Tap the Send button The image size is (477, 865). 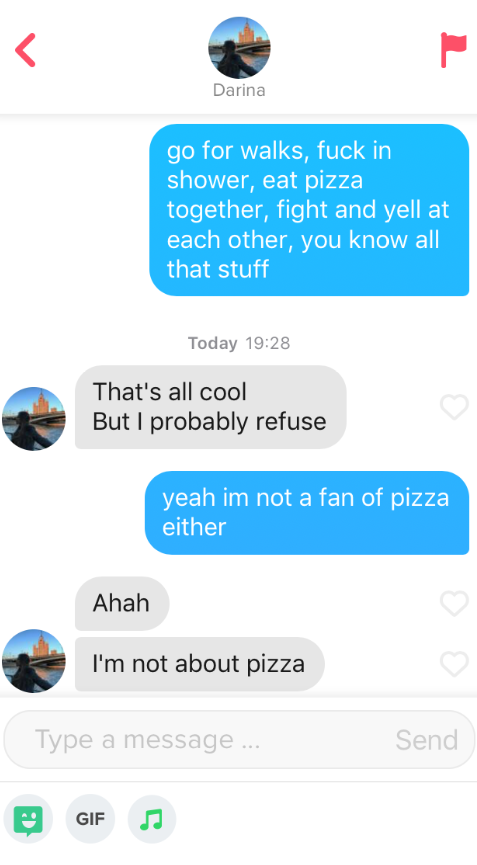point(427,740)
